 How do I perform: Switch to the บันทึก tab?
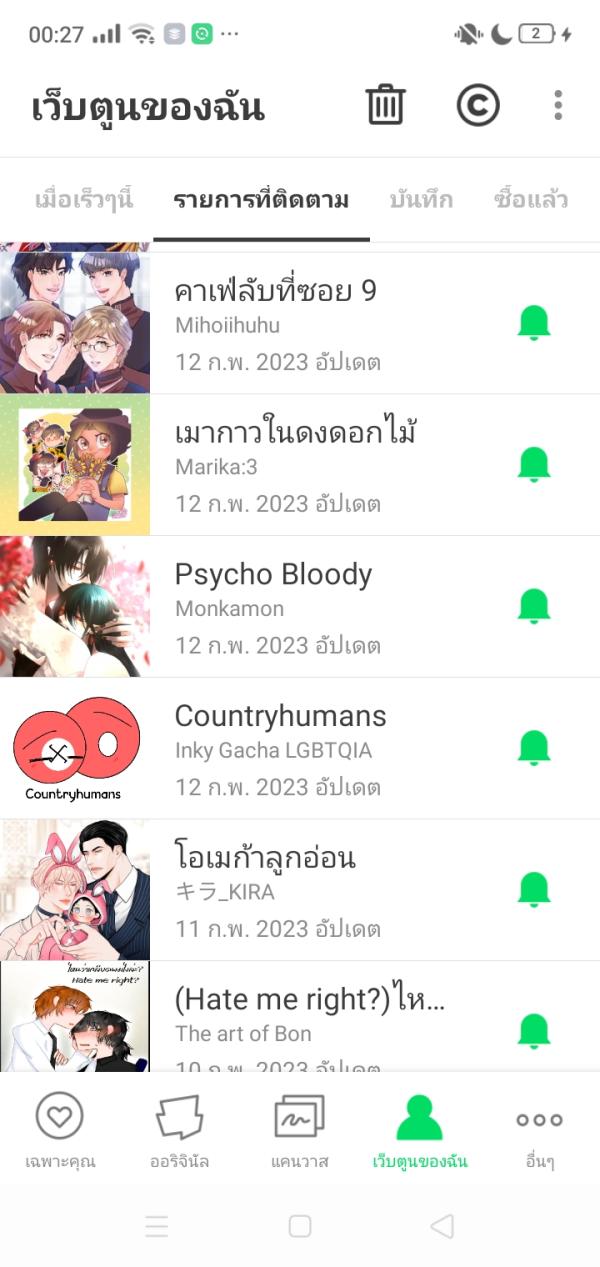(x=421, y=199)
